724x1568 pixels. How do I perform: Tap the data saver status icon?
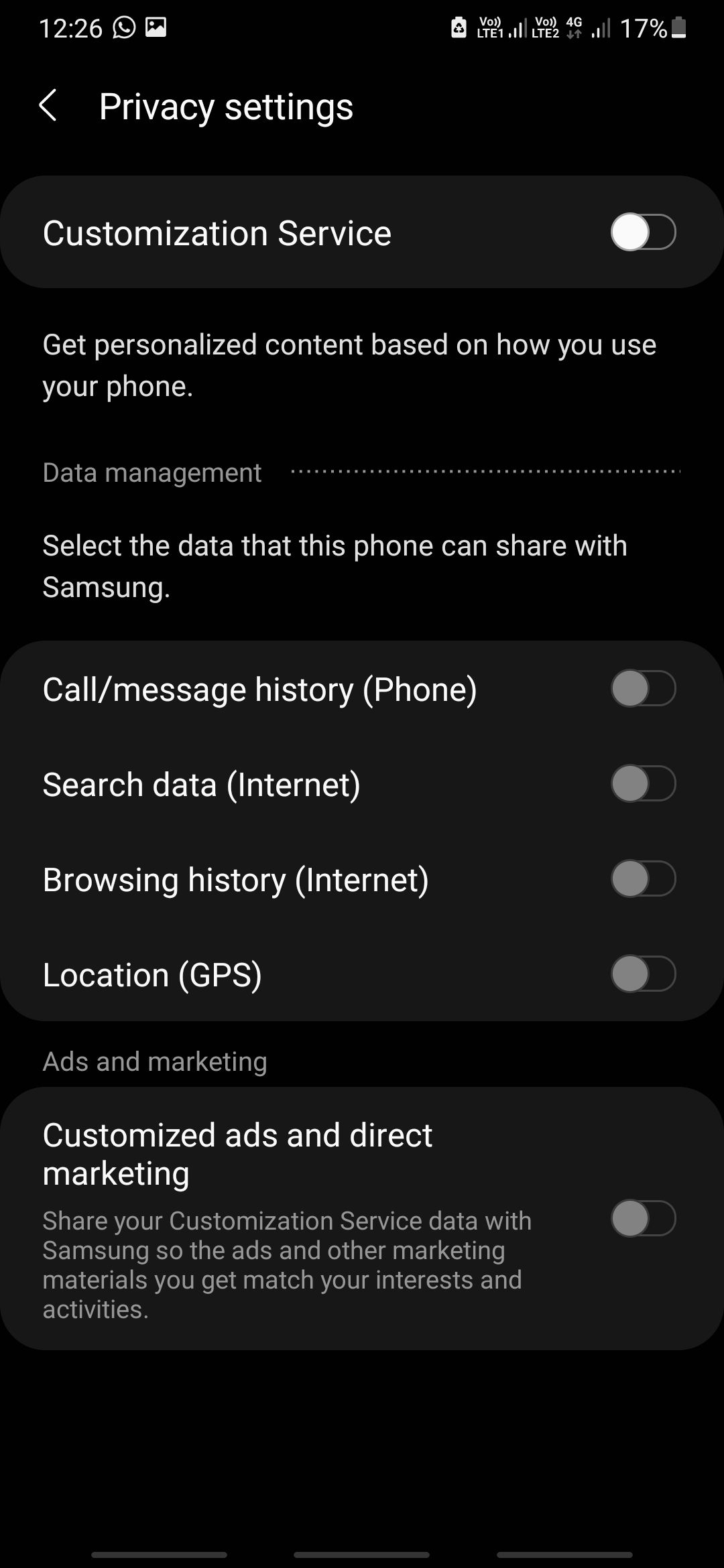click(459, 28)
